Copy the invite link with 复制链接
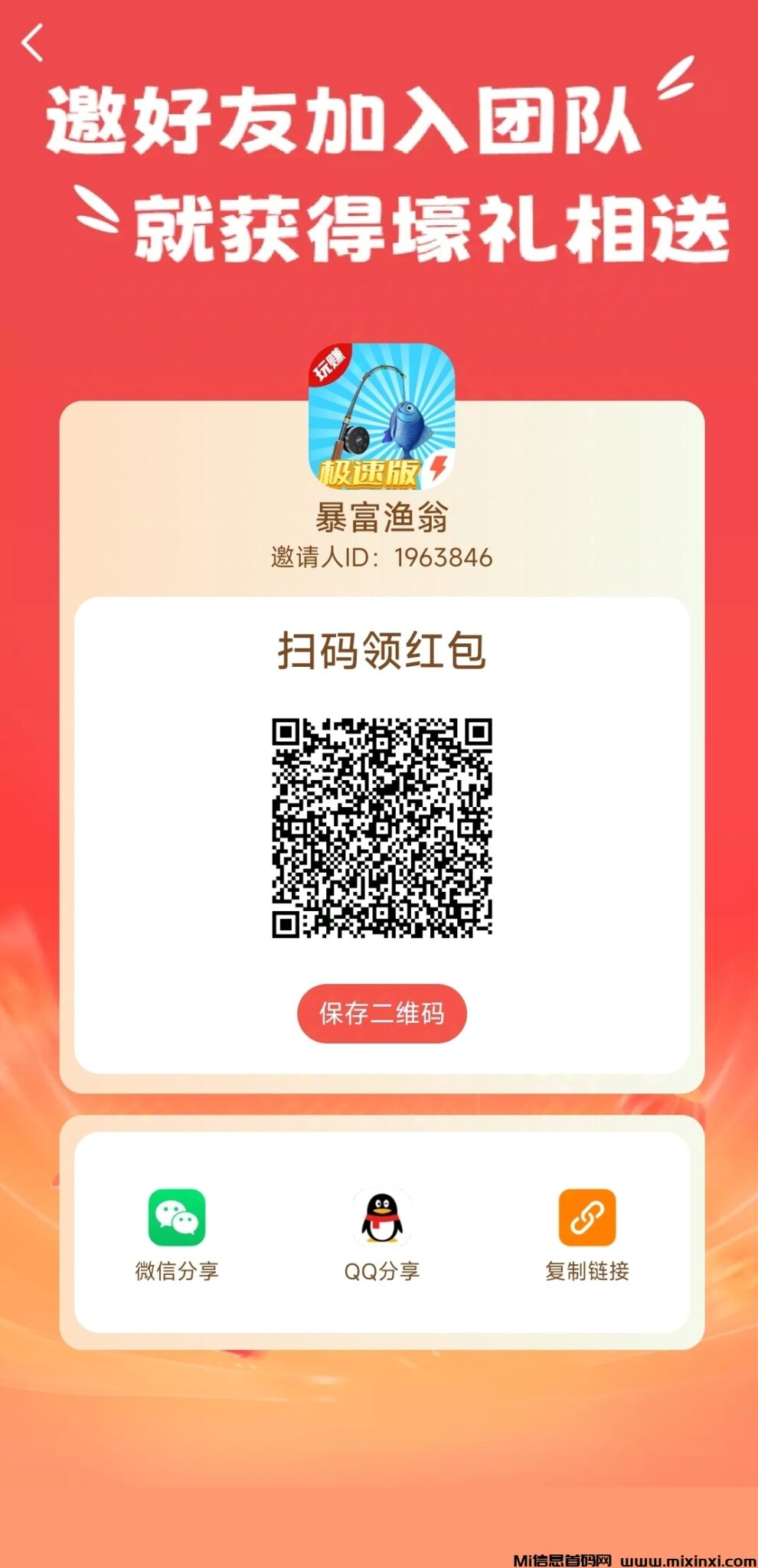 tap(586, 1233)
